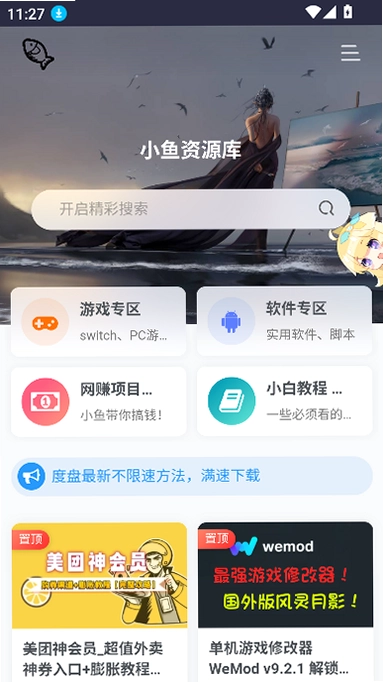Screen dimensions: 383x682
Task: Tap the fish logo icon
Action: 38,53
